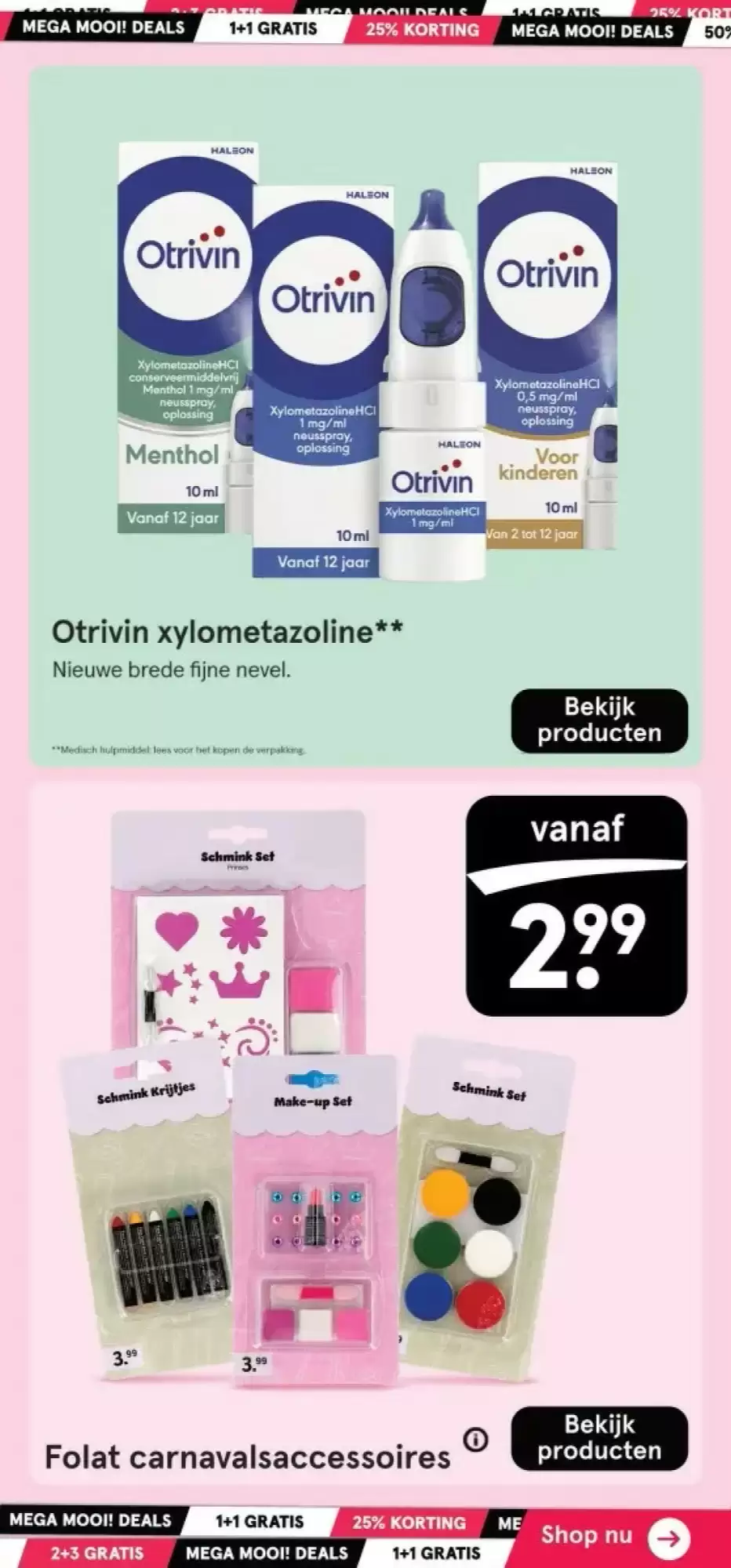Open info icon next to Folat carnavalsaccessoires
The height and width of the screenshot is (1568, 731).
(475, 1439)
